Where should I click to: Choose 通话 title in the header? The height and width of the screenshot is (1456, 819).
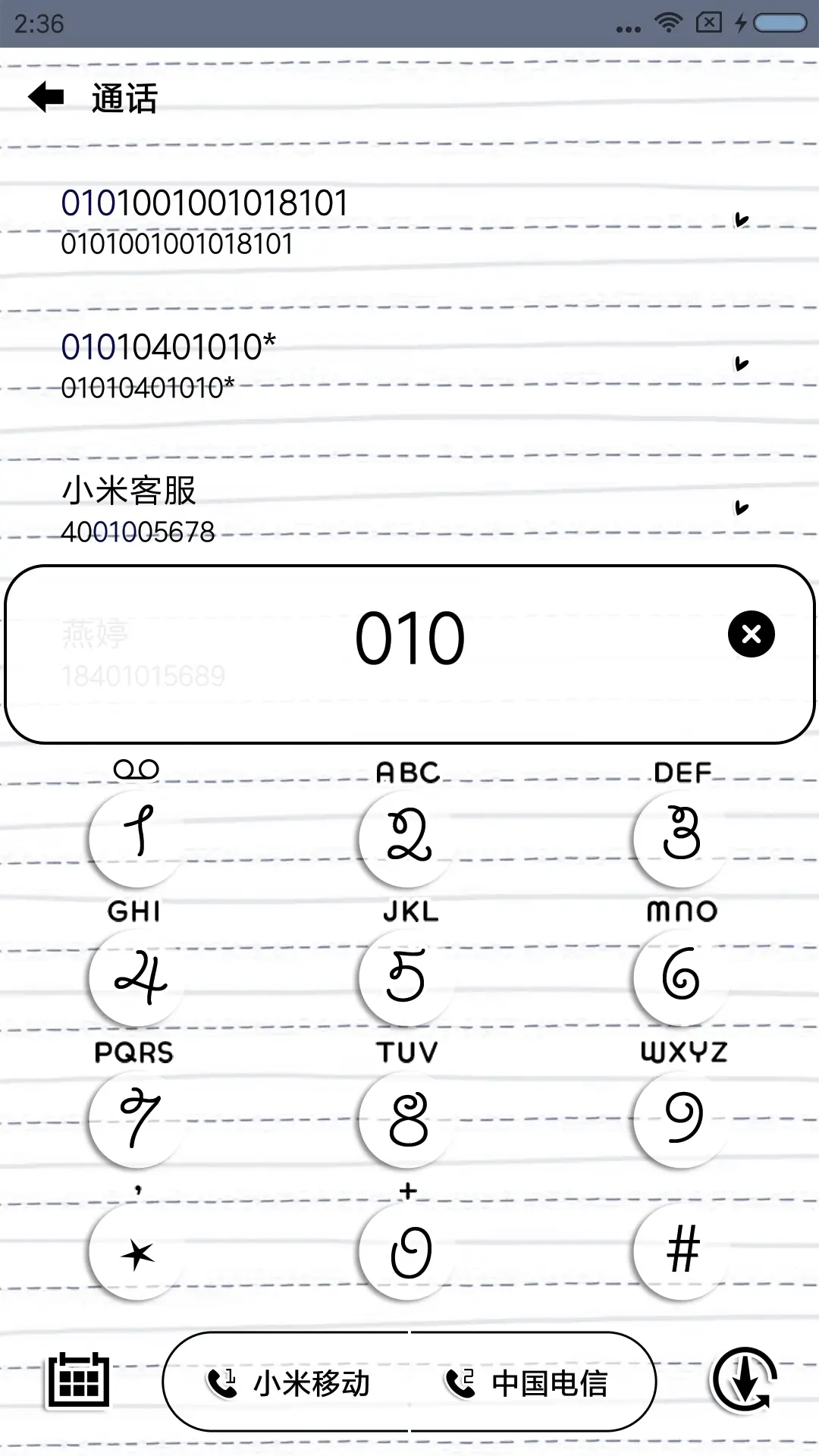point(124,99)
